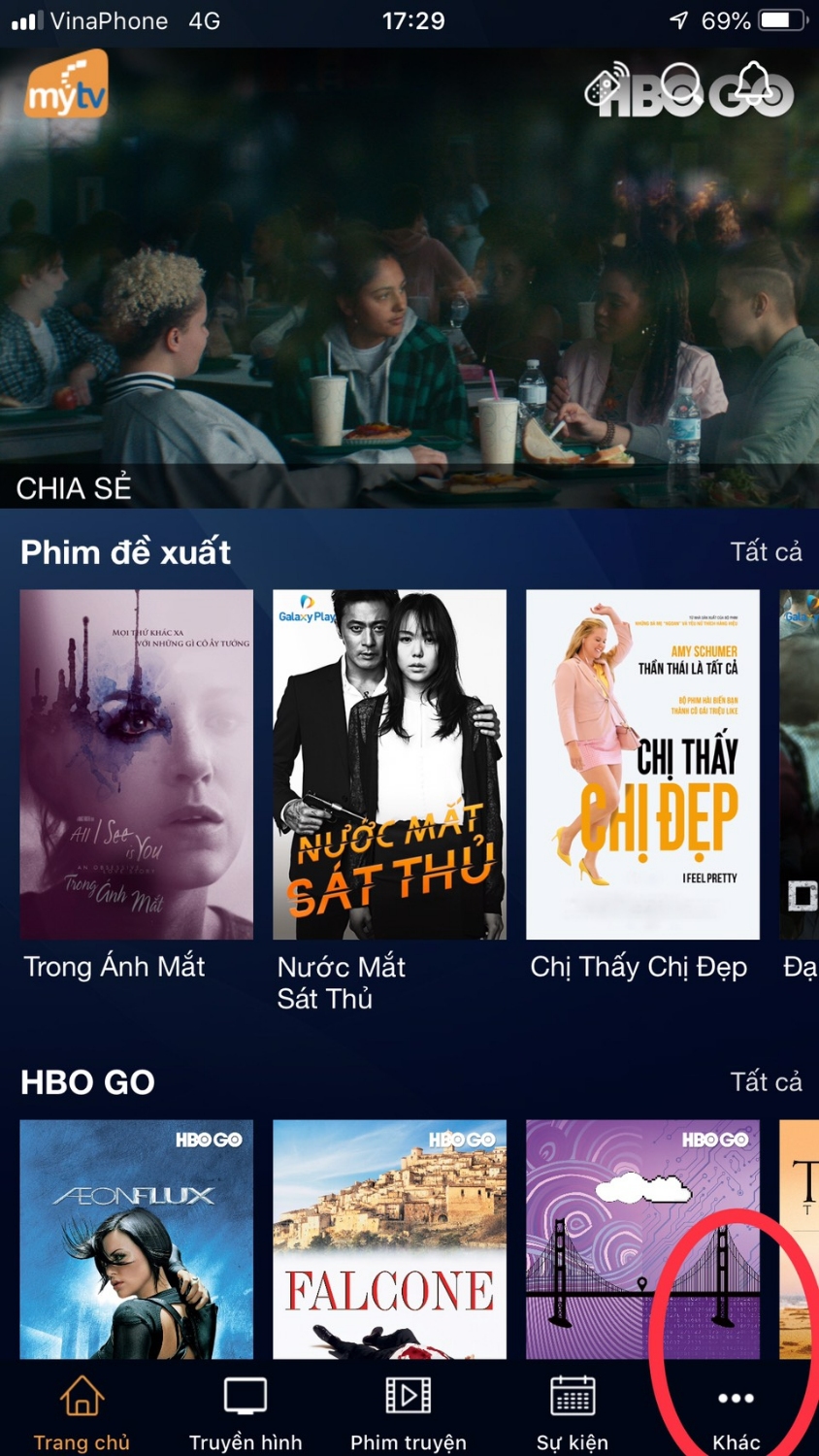819x1456 pixels.
Task: View all of HBO GO
Action: tap(766, 1081)
